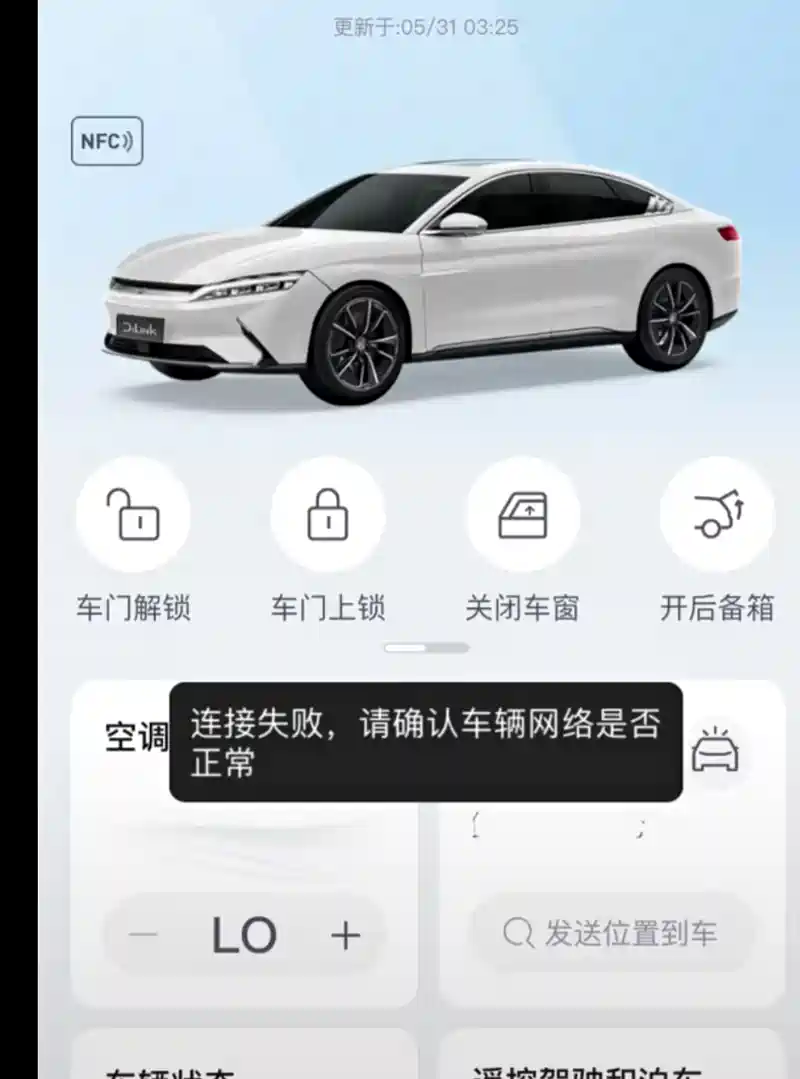This screenshot has width=800, height=1079.
Task: Close the windows via 关闭车窗
Action: pos(522,515)
